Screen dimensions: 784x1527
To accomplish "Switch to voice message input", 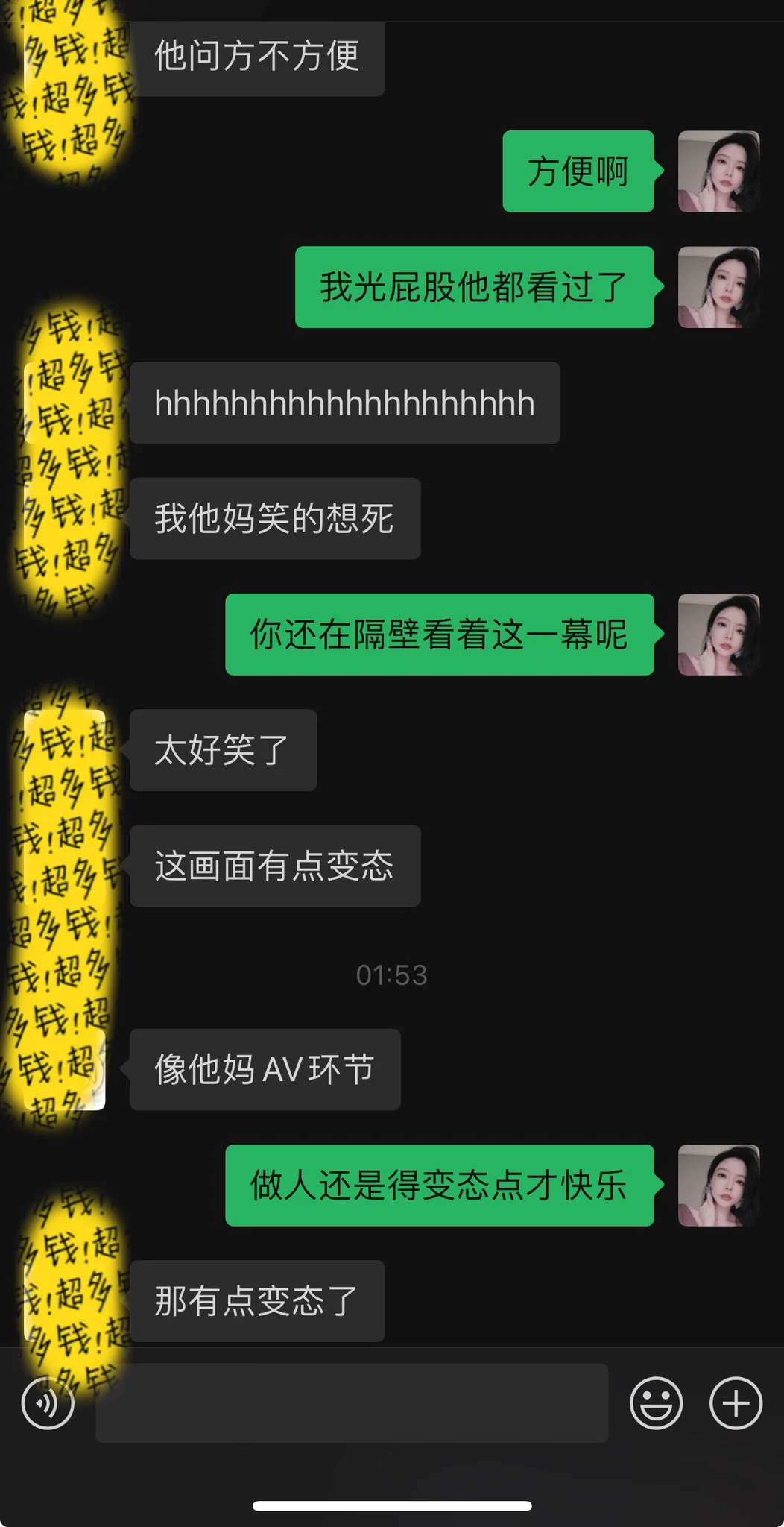I will click(48, 1403).
